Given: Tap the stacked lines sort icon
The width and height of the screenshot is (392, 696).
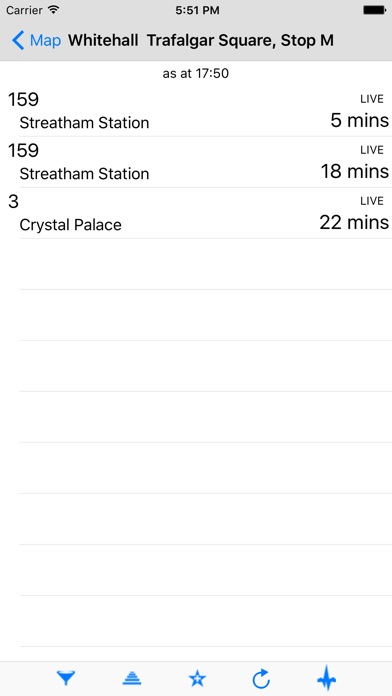Looking at the screenshot, I should pyautogui.click(x=131, y=678).
